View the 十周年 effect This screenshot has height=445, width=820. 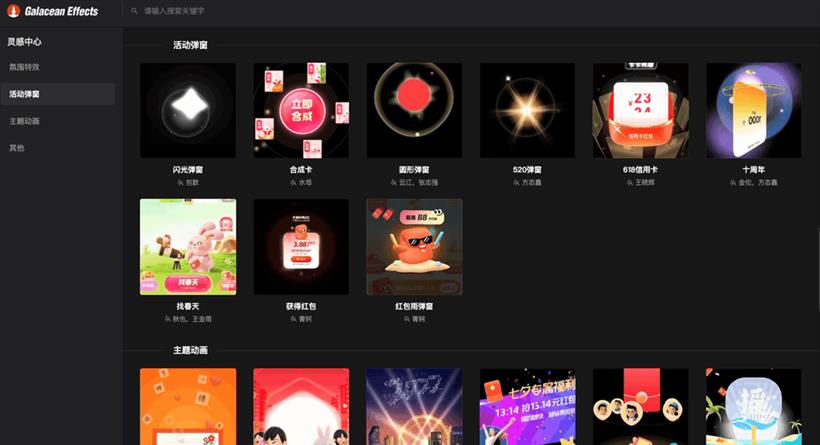[753, 110]
